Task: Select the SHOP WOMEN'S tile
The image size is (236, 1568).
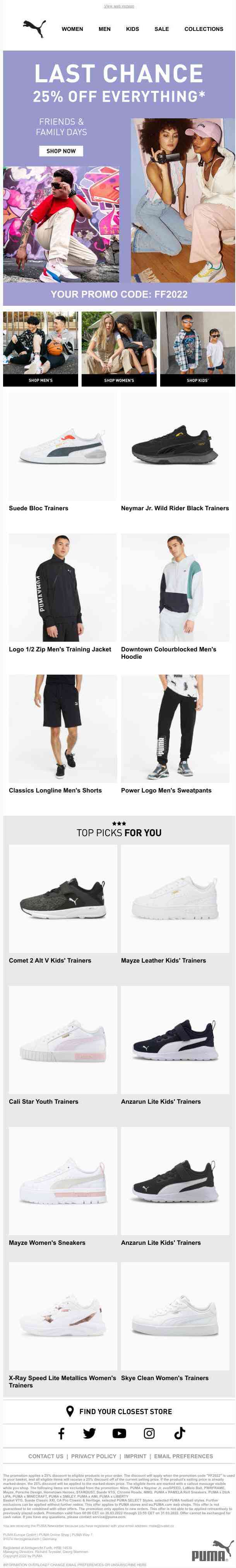Action: pyautogui.click(x=119, y=349)
